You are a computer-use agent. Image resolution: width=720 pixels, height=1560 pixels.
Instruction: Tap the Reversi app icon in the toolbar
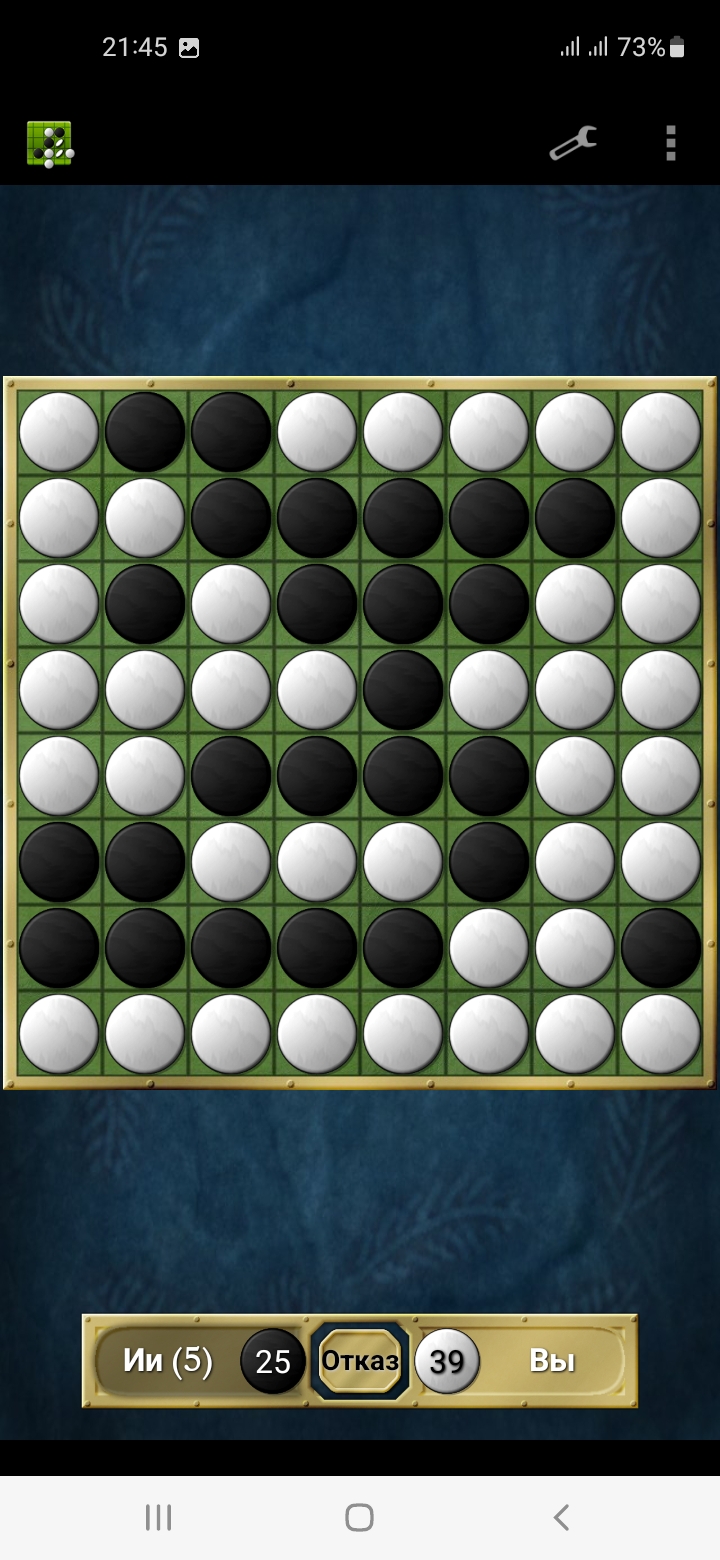tap(50, 144)
